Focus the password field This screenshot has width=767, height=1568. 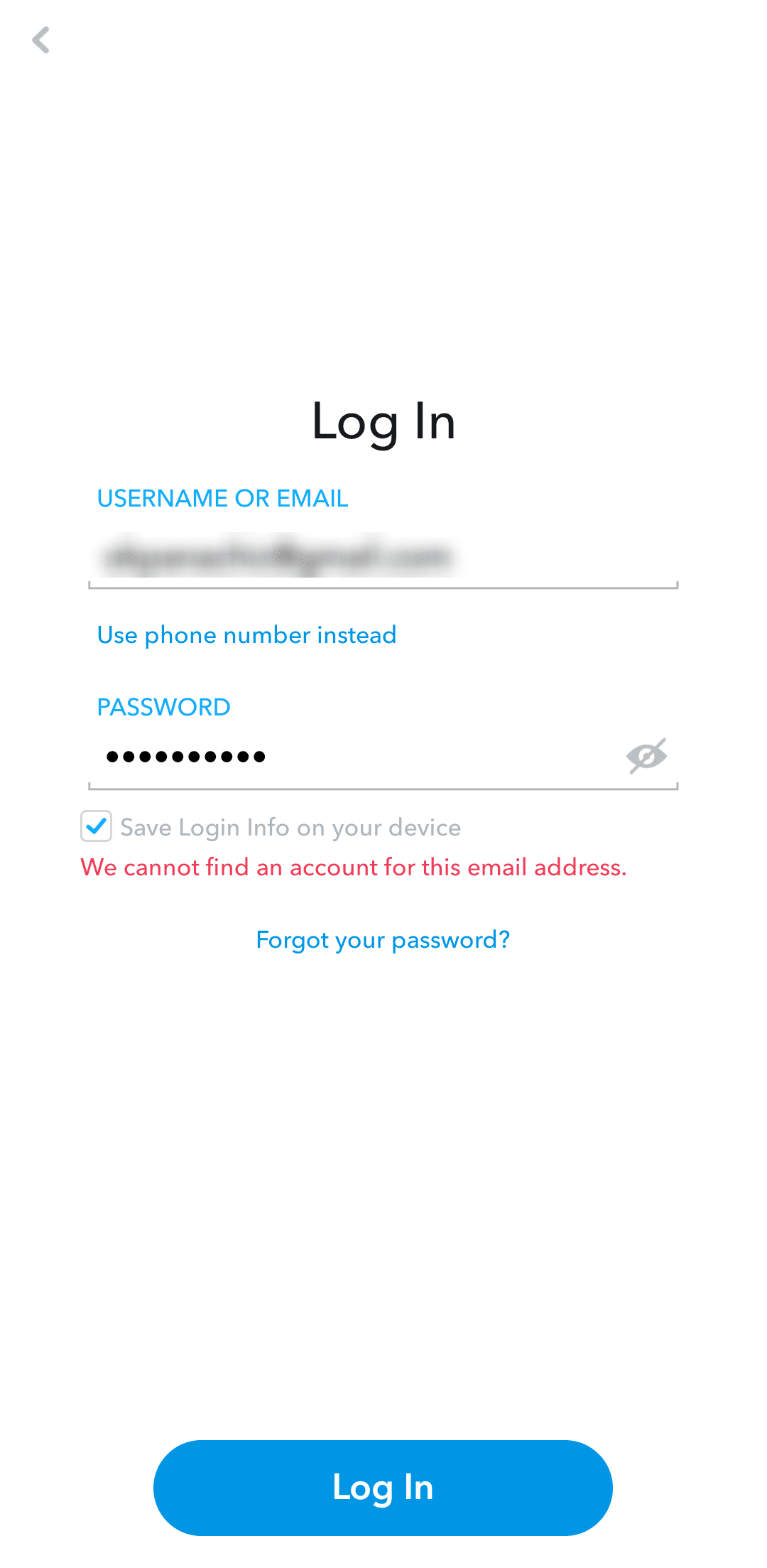[x=355, y=757]
